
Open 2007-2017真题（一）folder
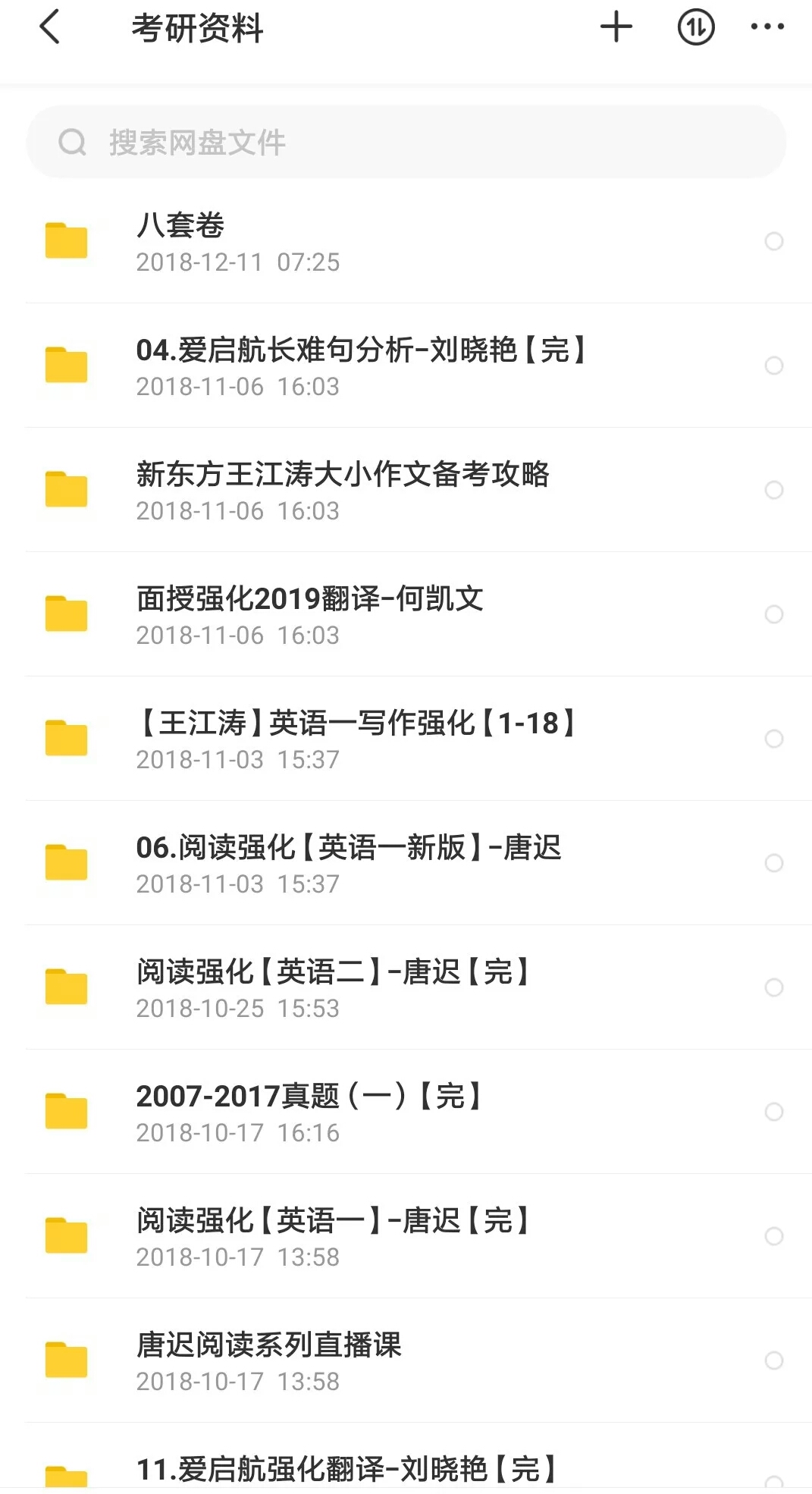406,1112
